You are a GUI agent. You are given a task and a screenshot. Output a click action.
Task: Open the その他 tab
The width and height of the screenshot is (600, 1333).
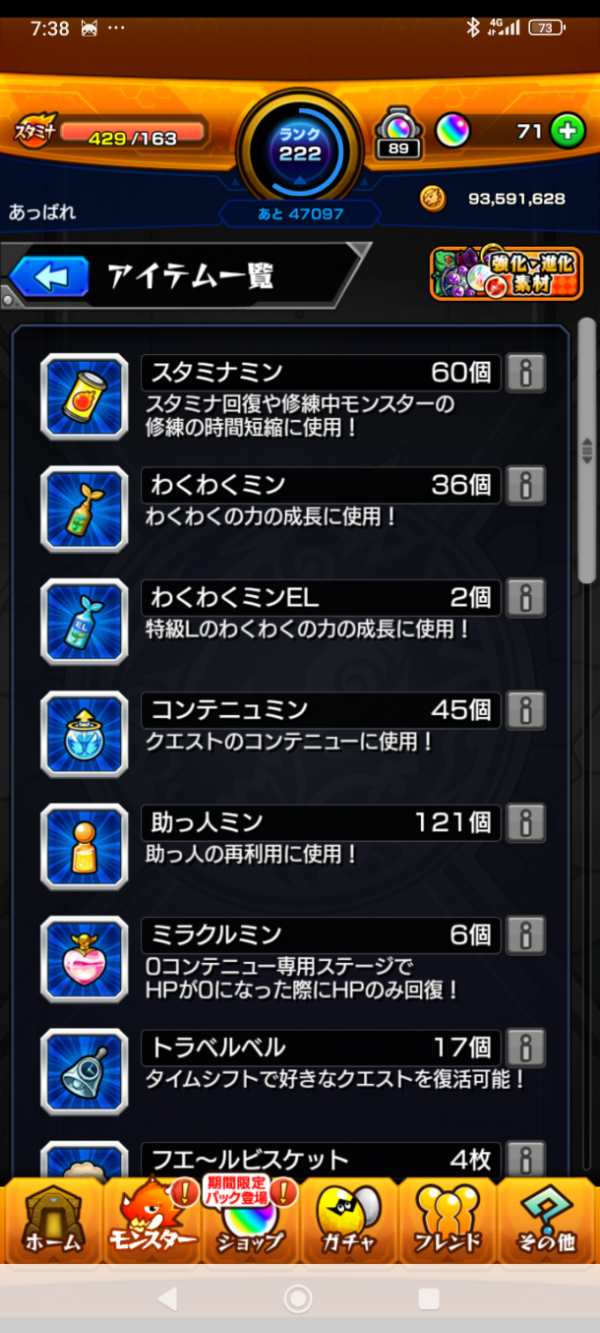[x=546, y=1221]
